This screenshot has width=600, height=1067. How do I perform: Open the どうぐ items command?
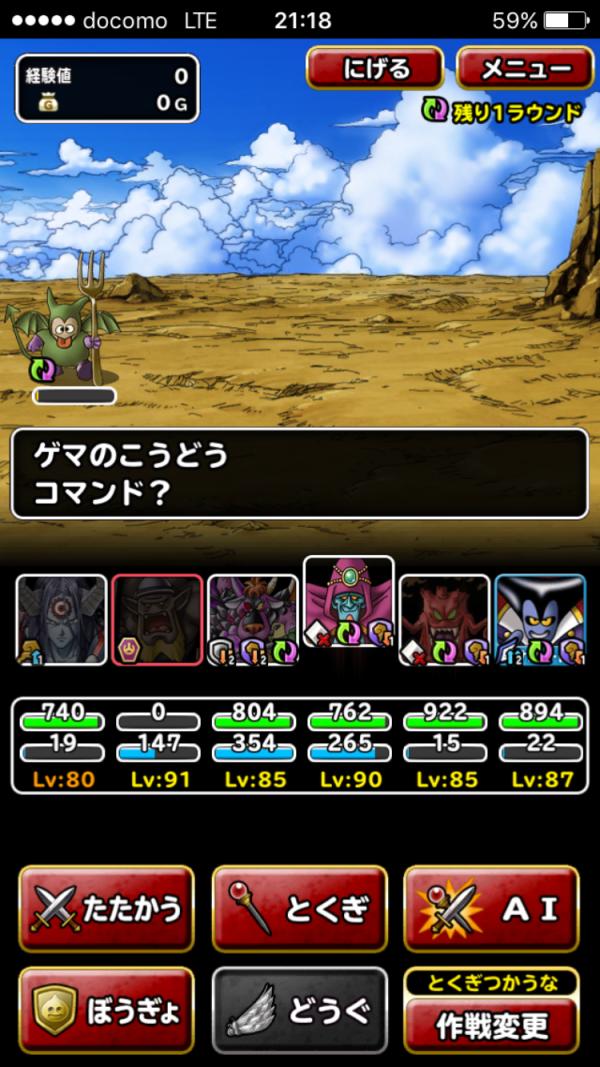click(299, 1010)
